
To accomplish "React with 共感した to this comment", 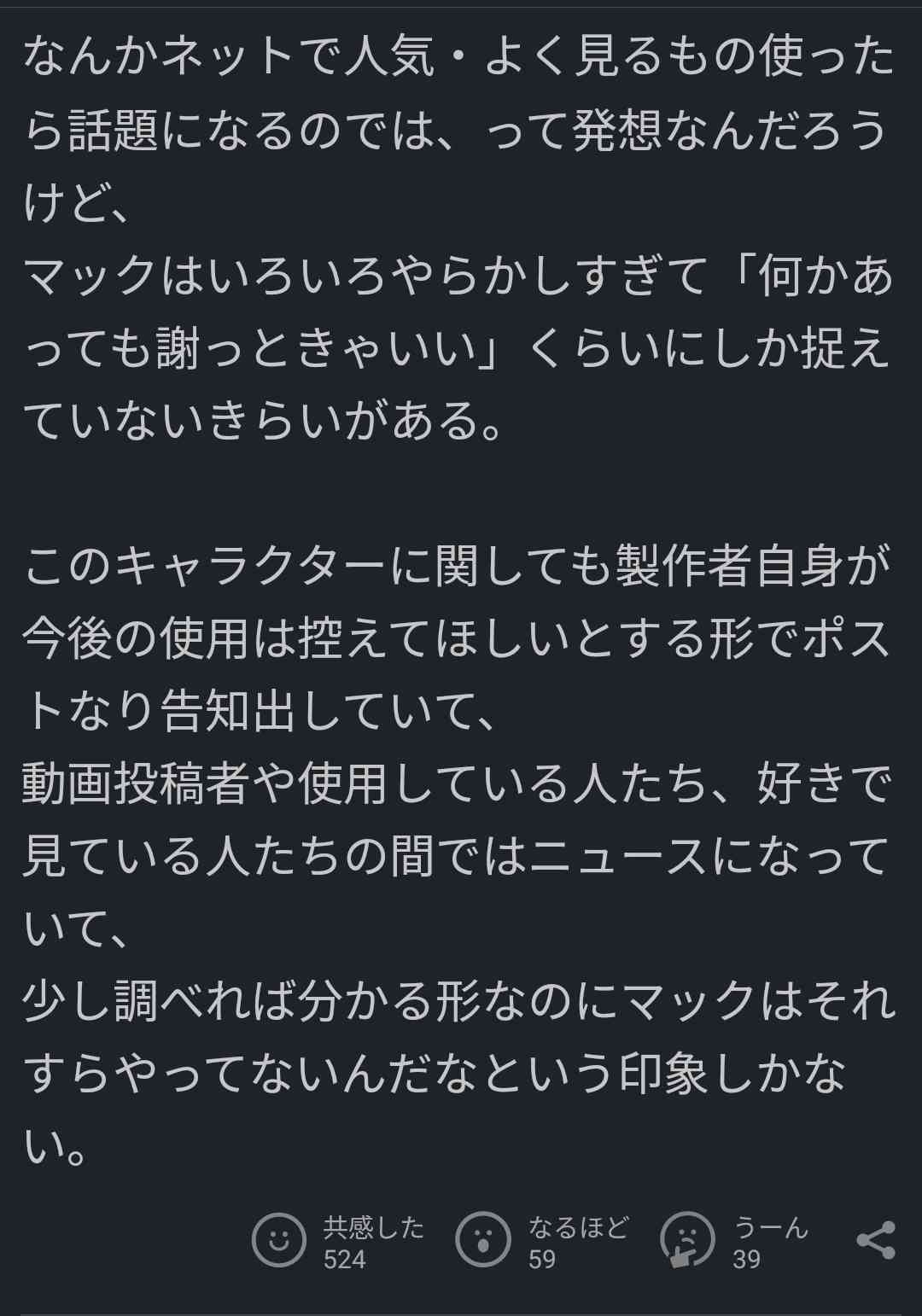I will [x=279, y=1240].
